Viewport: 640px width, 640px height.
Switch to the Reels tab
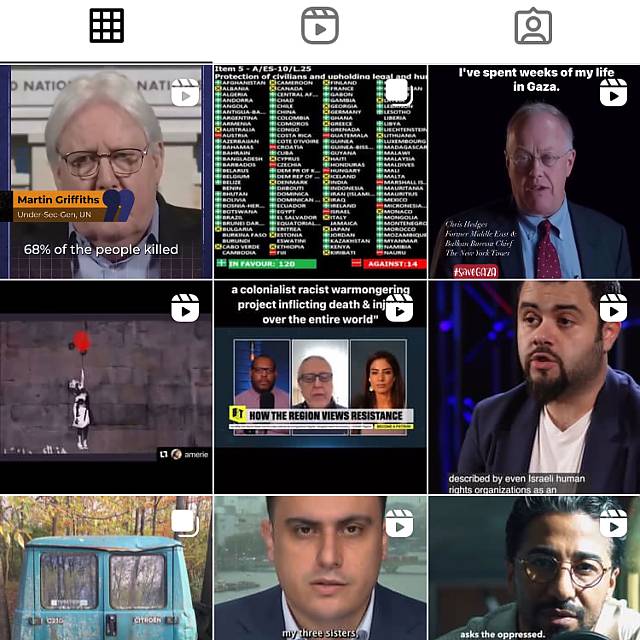coord(320,26)
